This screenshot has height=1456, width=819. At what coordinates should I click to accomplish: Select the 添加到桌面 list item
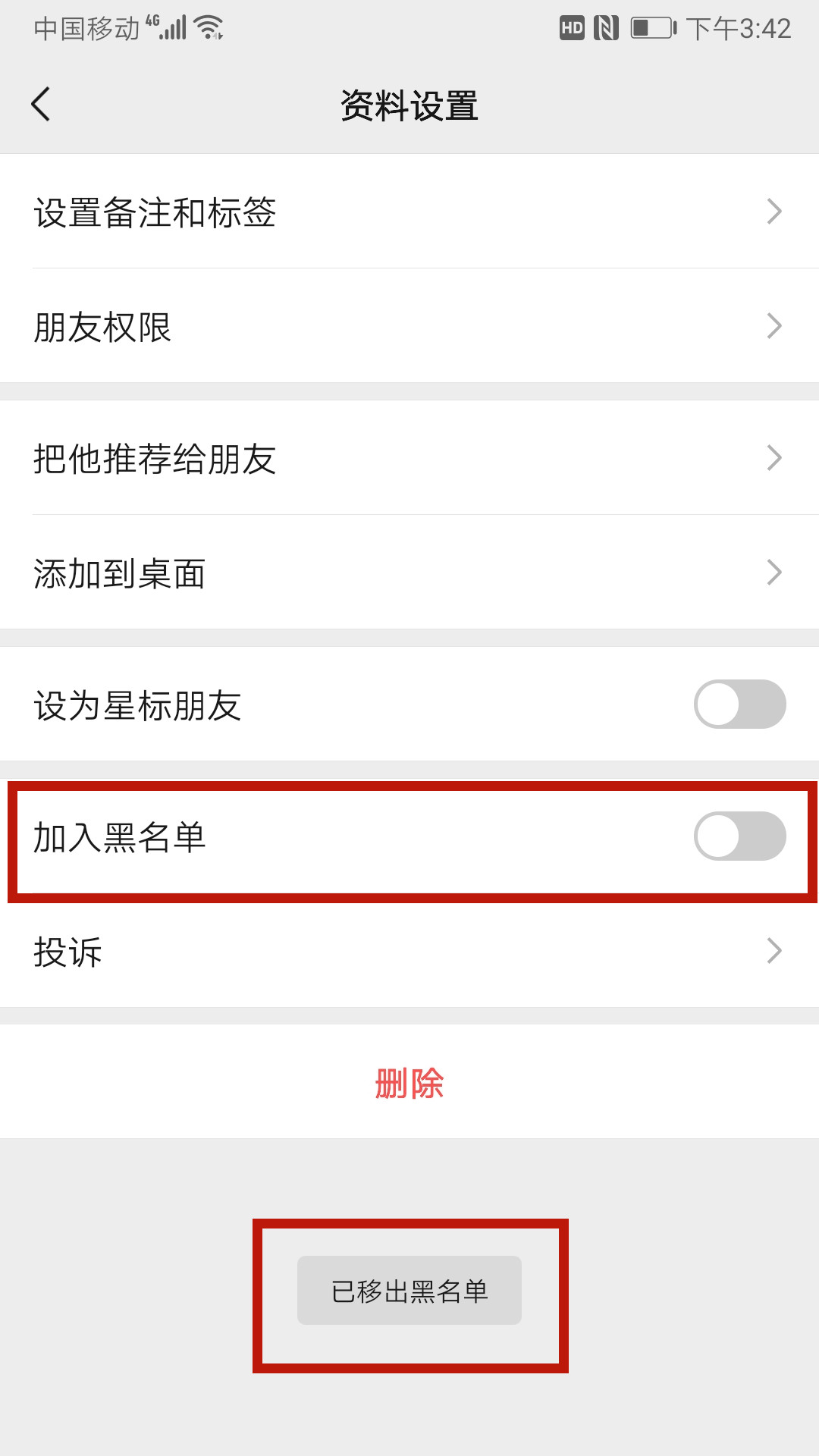pos(409,574)
